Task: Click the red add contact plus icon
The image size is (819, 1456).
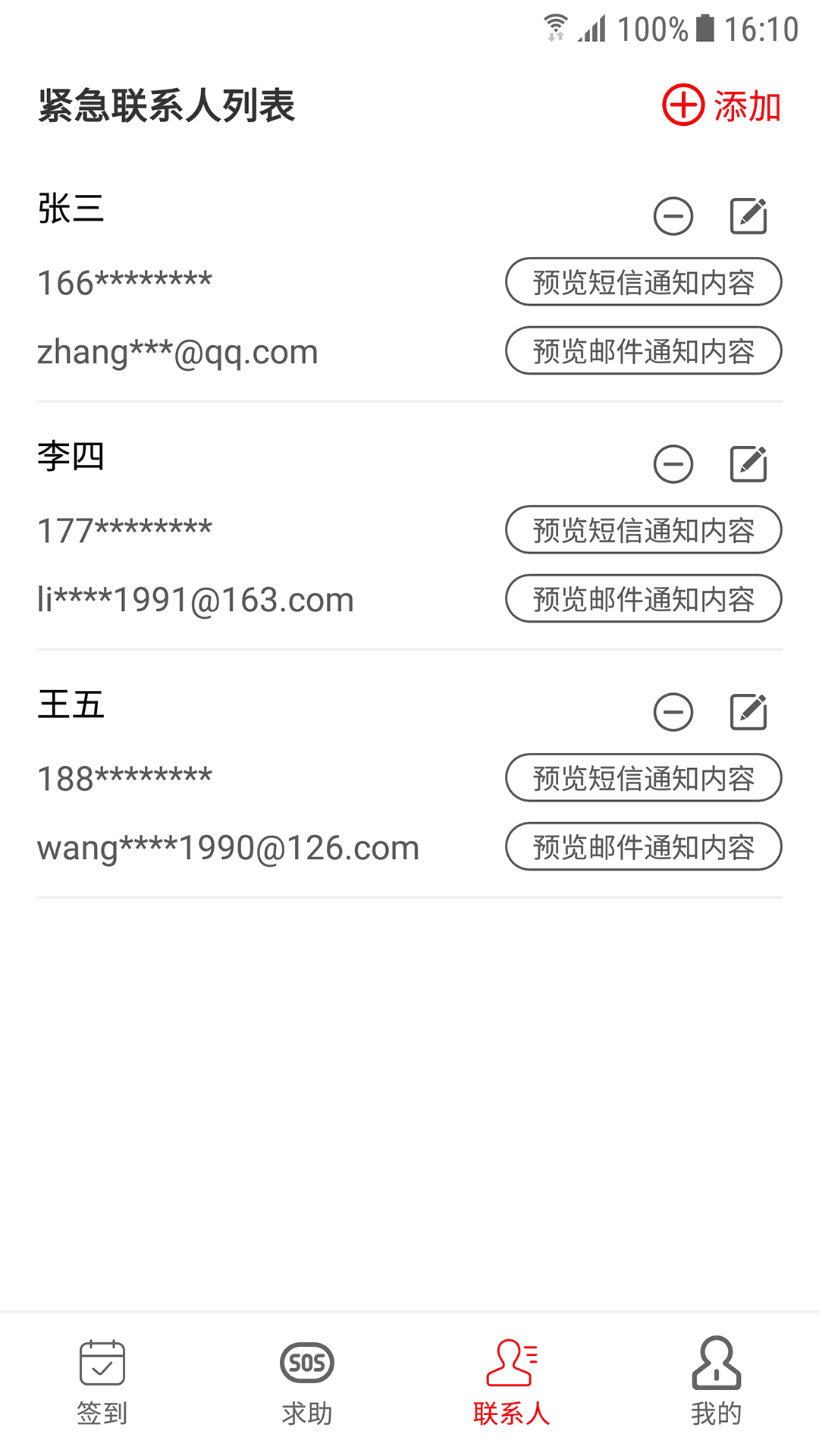Action: (682, 106)
